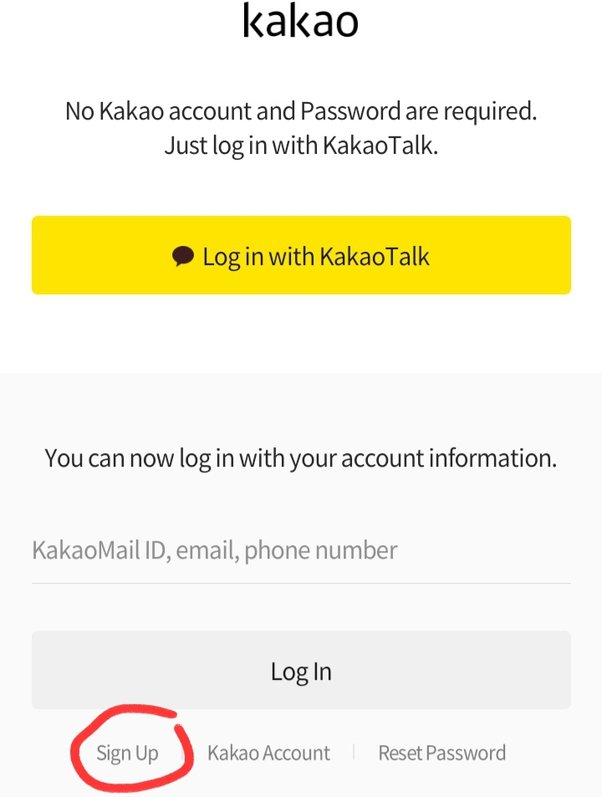Focus the KakaoMail ID, email, phone number field
602x797 pixels.
tap(301, 551)
